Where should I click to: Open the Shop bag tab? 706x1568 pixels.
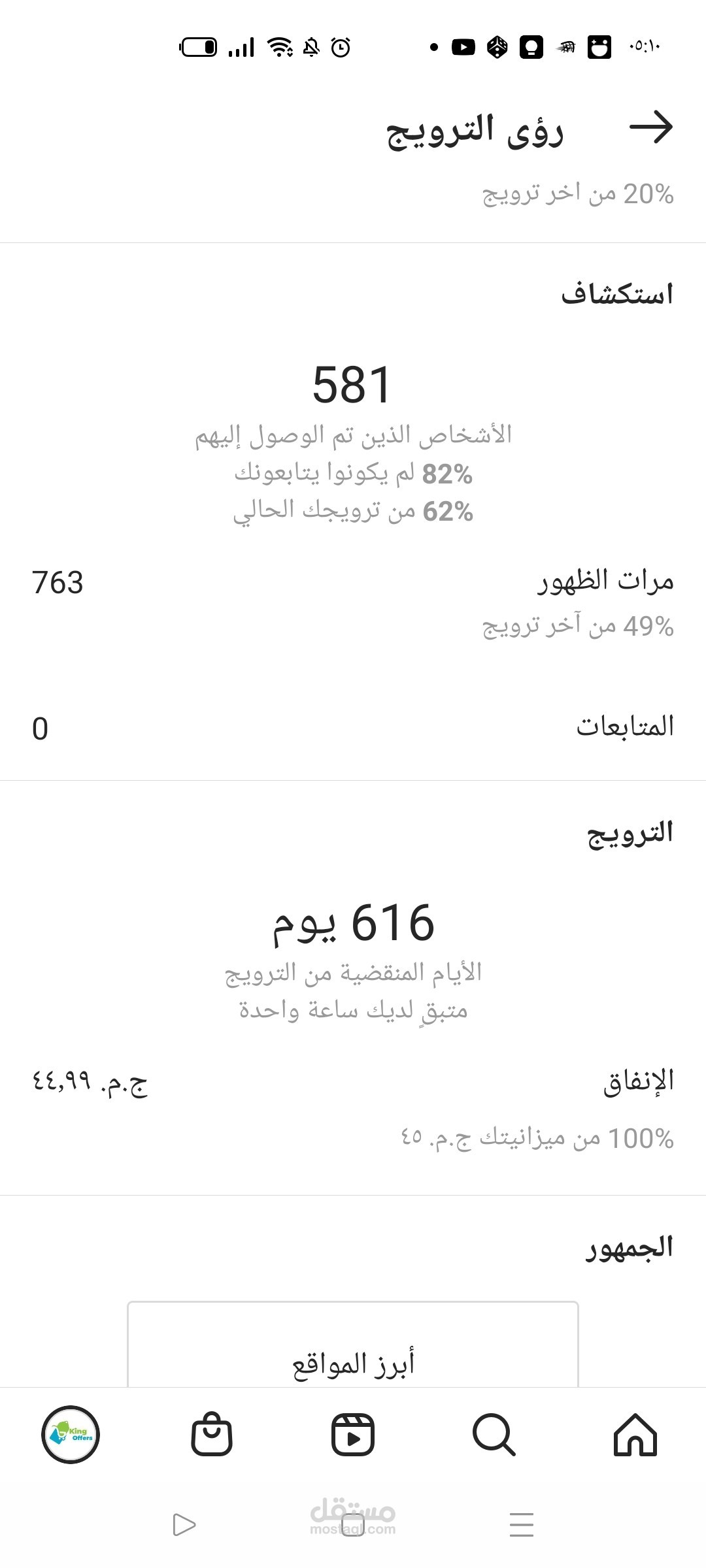tap(212, 1435)
